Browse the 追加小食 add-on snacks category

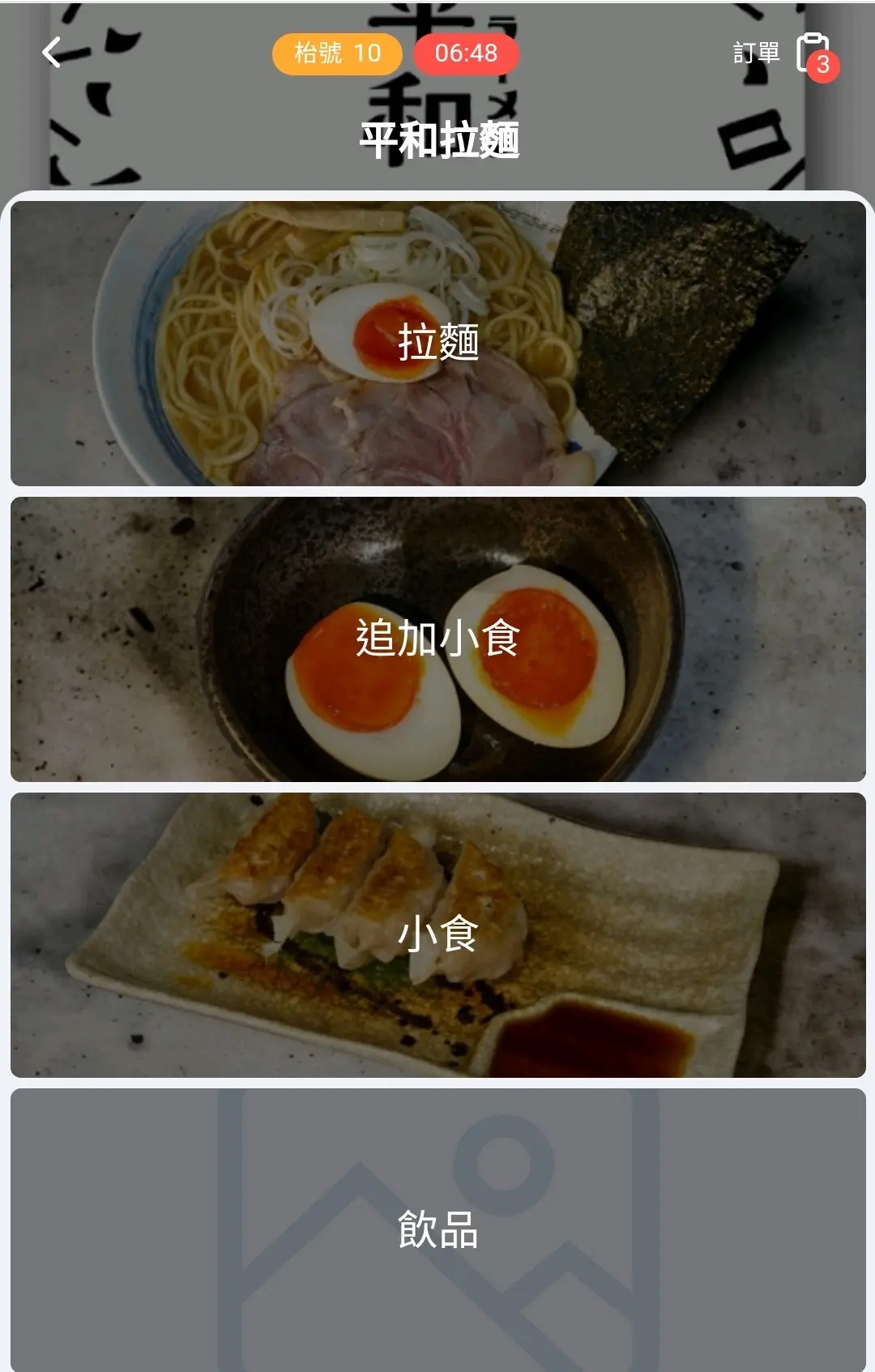pos(437,639)
